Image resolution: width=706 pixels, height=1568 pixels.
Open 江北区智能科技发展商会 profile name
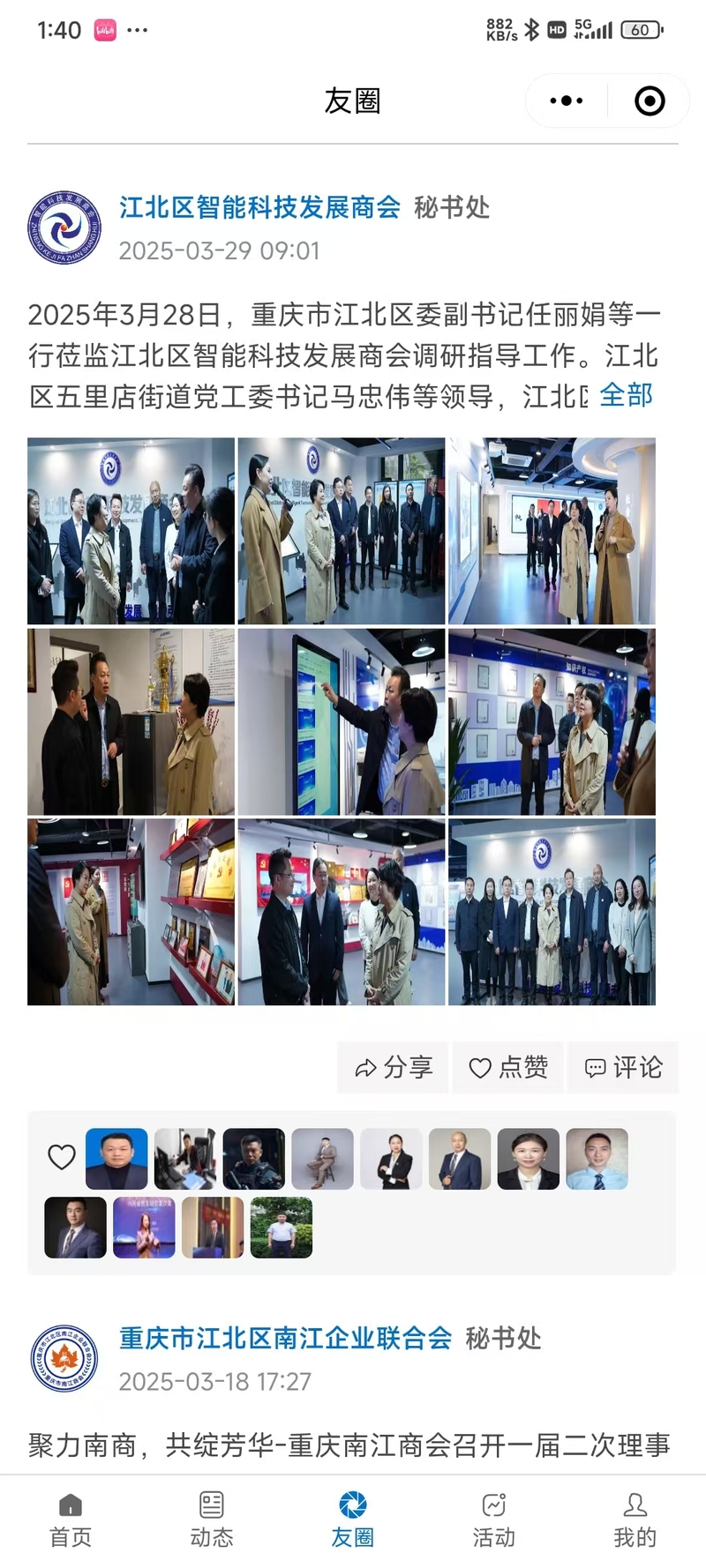coord(259,207)
